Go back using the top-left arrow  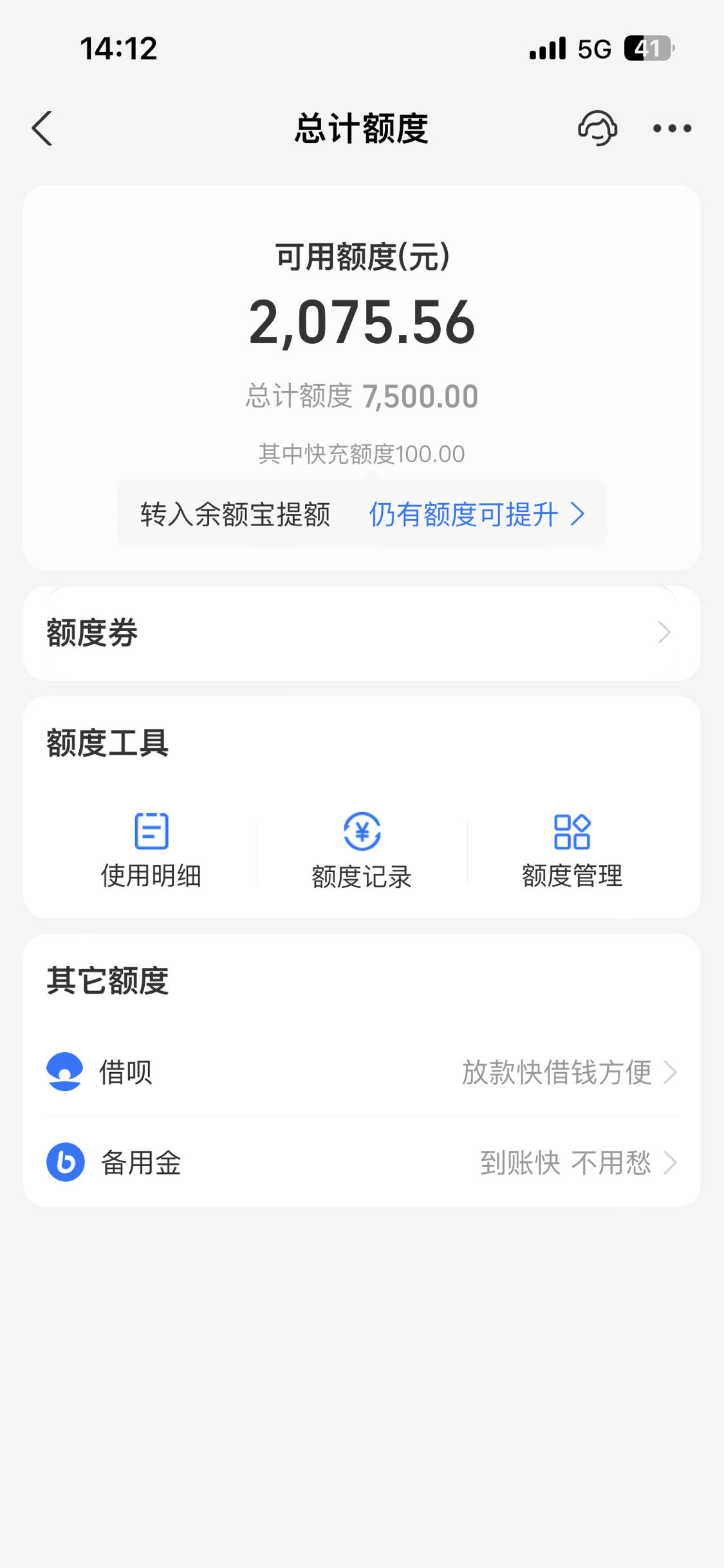pos(42,128)
